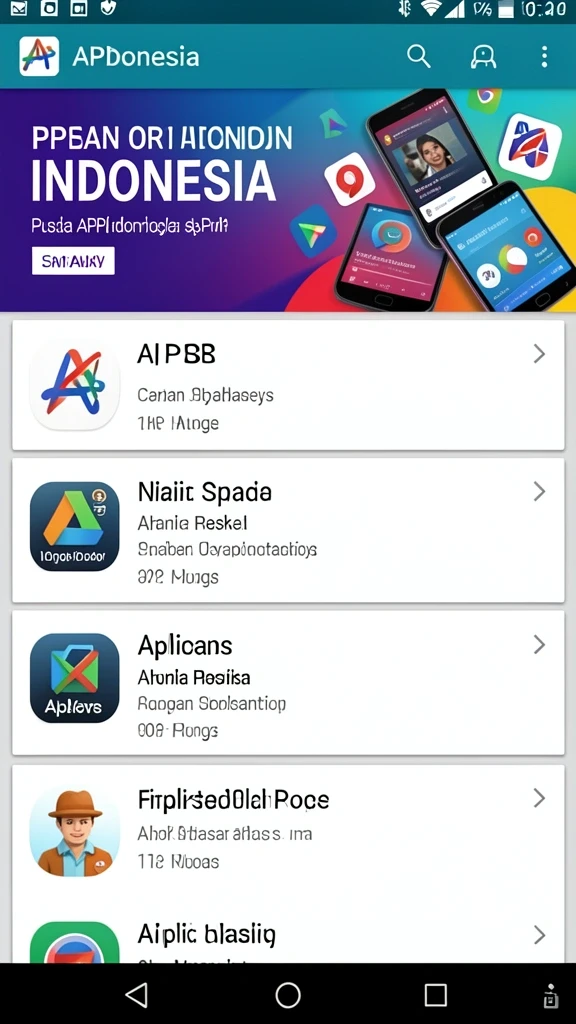Open the three-dot overflow menu
Viewport: 576px width, 1024px height.
pyautogui.click(x=544, y=57)
